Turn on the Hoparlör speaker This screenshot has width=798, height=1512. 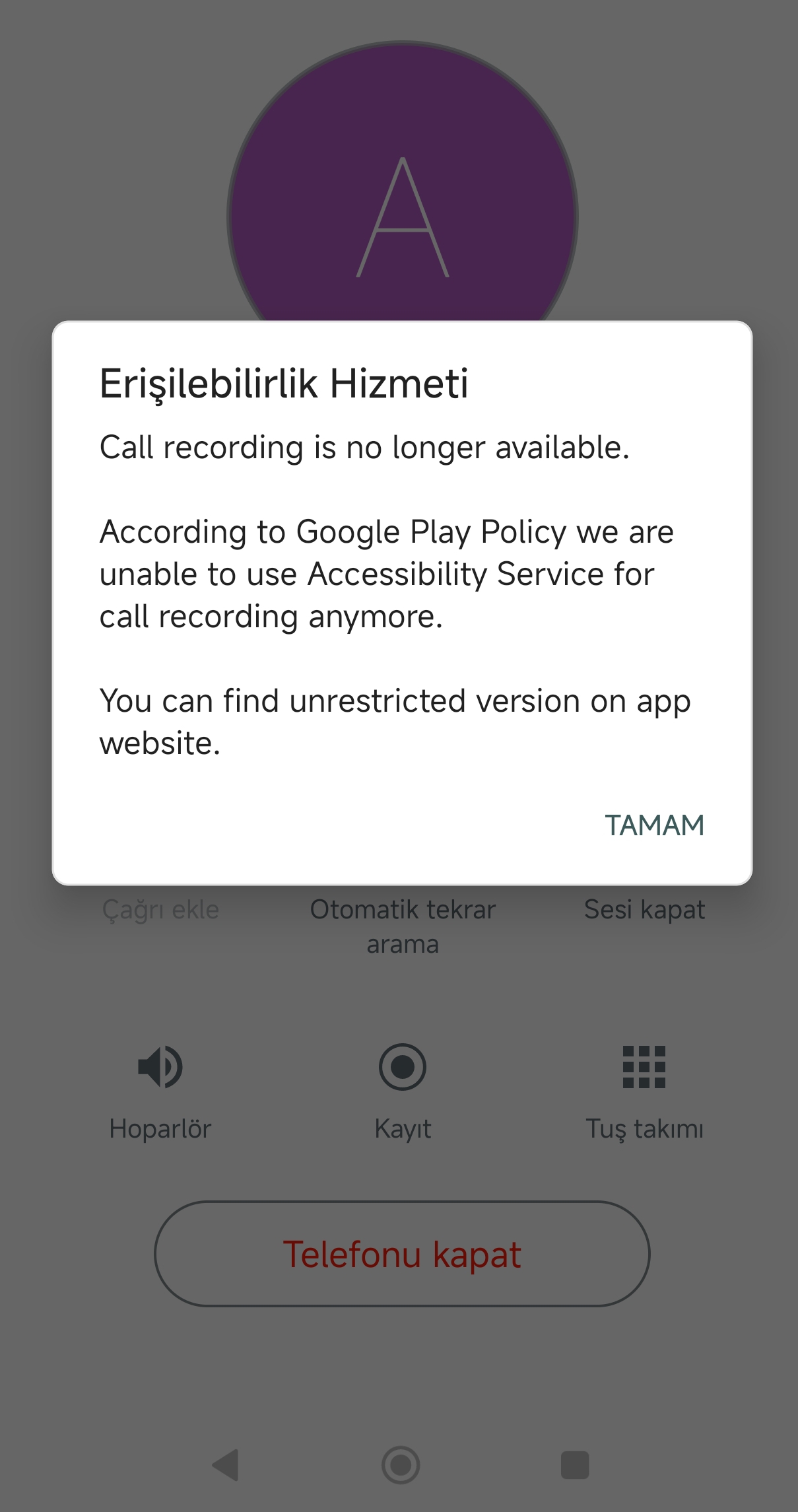[x=160, y=1091]
